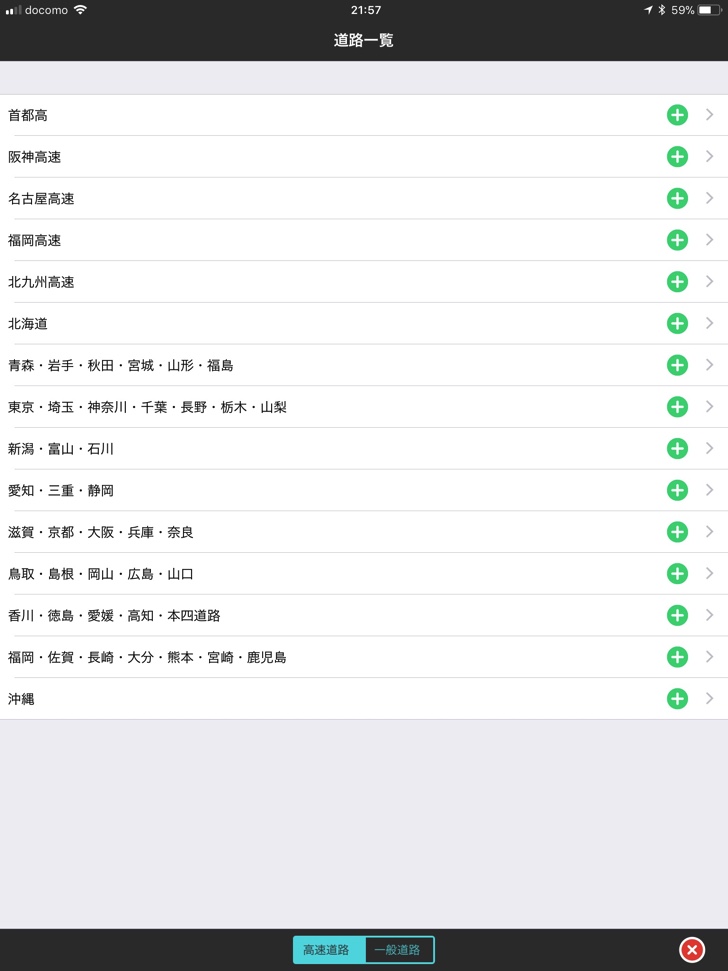The height and width of the screenshot is (971, 728).
Task: Add 名古屋高速 with its plus icon
Action: (677, 199)
